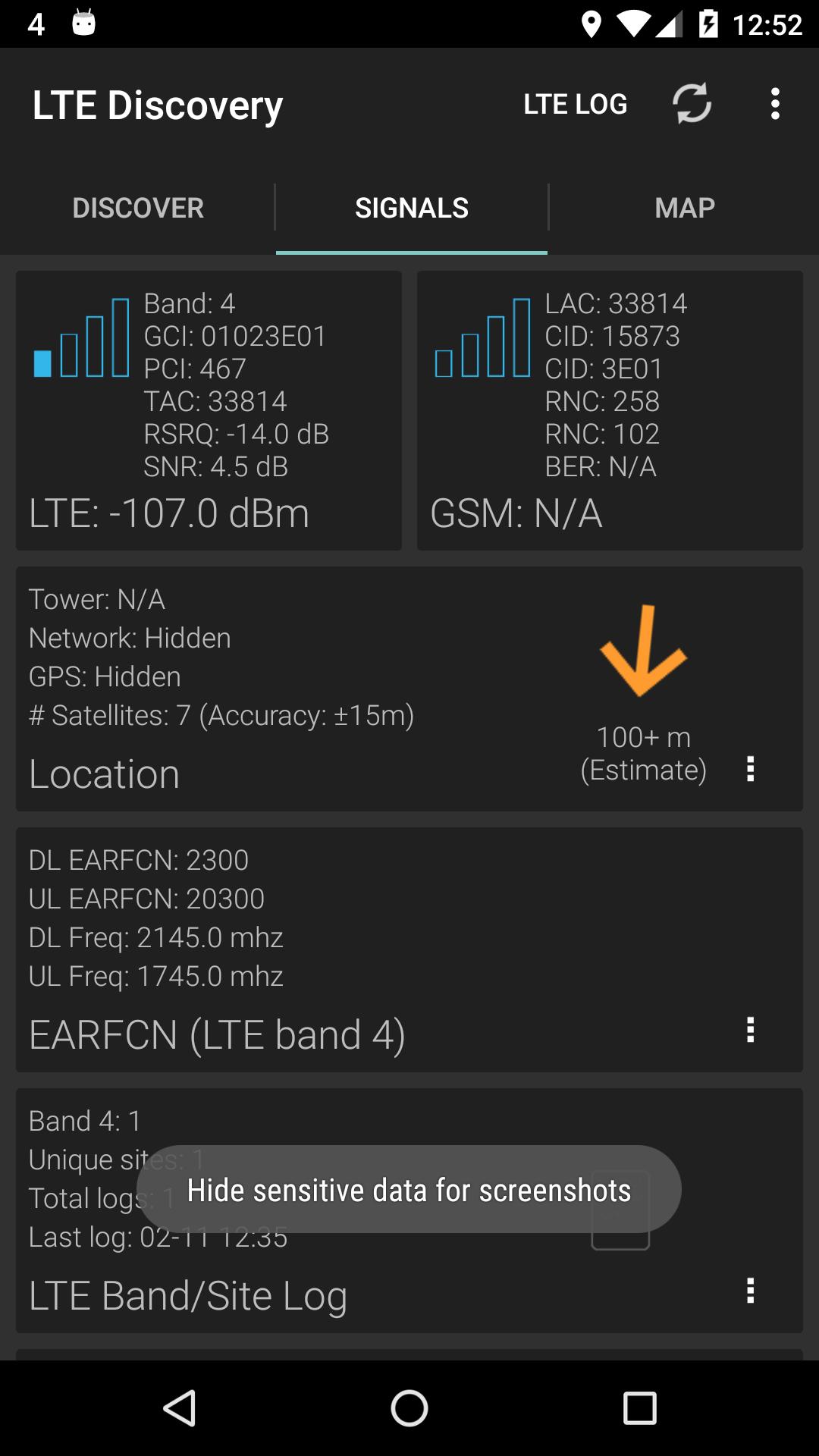The height and width of the screenshot is (1456, 819).
Task: Select the Signals tab
Action: tap(411, 208)
